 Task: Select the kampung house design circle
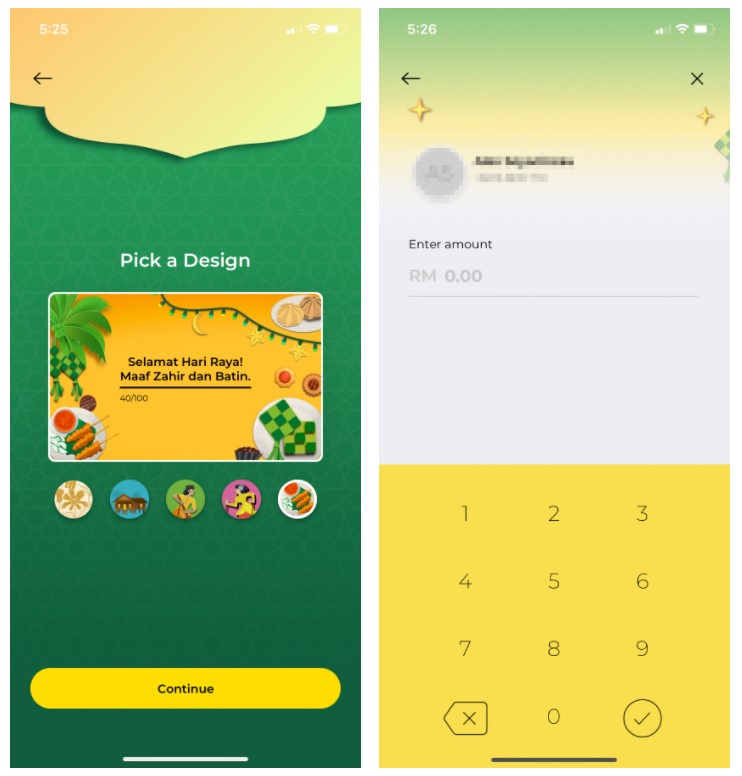(129, 499)
